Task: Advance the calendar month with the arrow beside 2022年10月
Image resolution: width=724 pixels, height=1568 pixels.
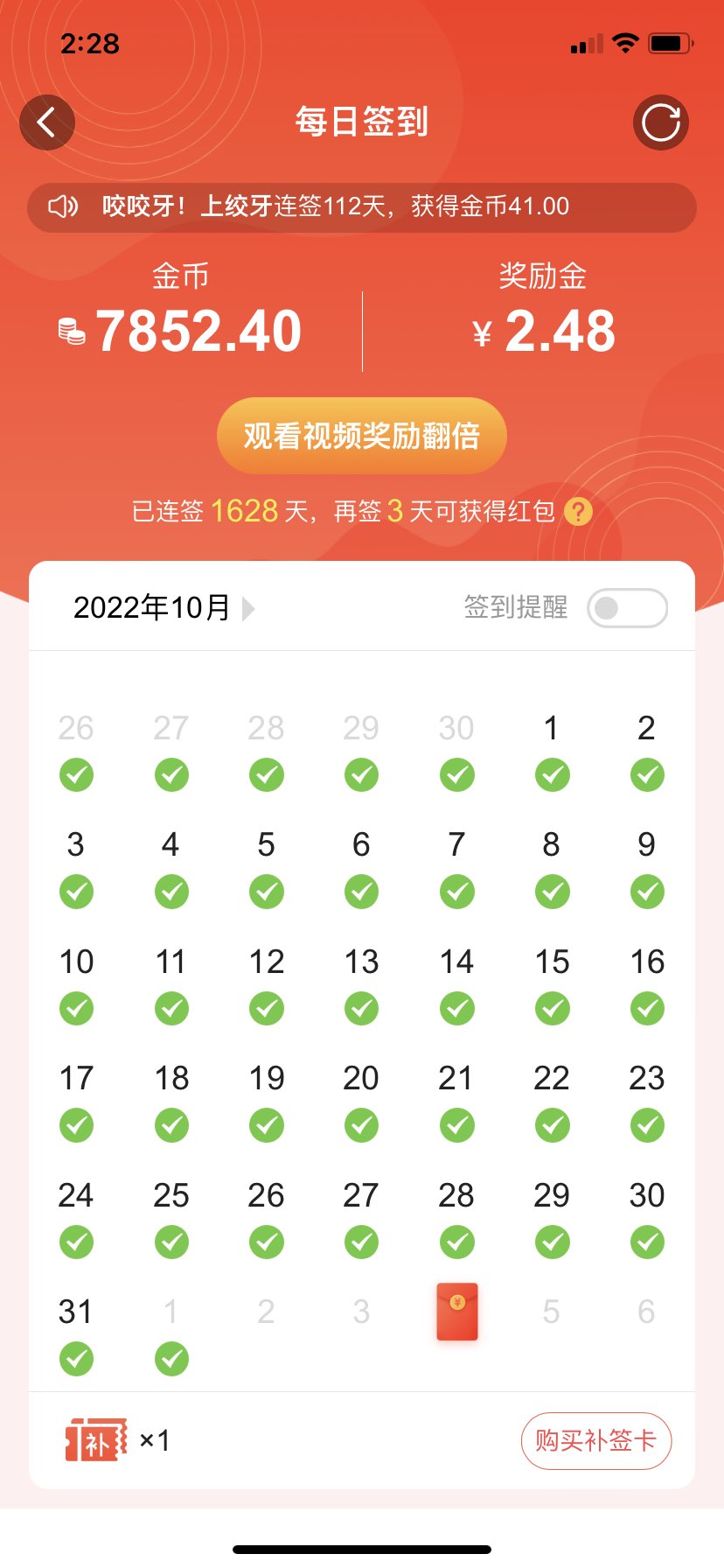Action: click(248, 608)
